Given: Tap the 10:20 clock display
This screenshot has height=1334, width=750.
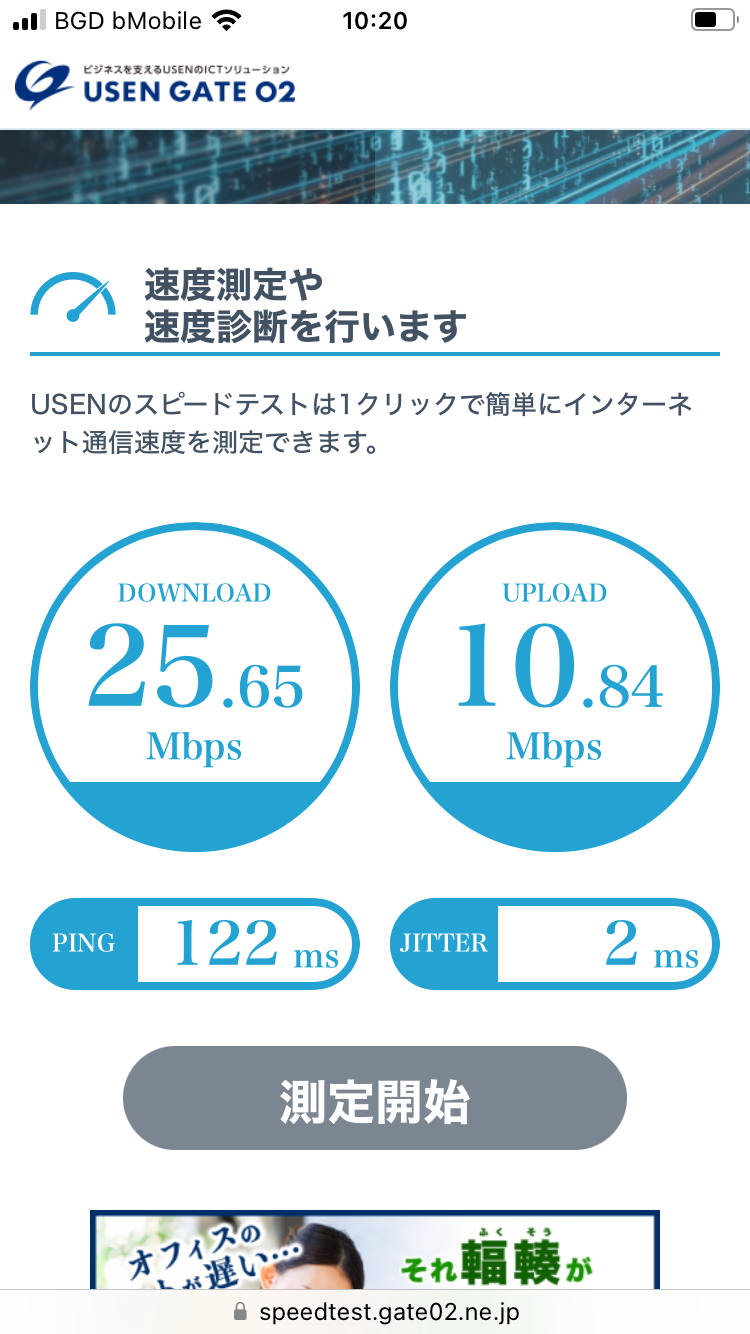Looking at the screenshot, I should 375,19.
